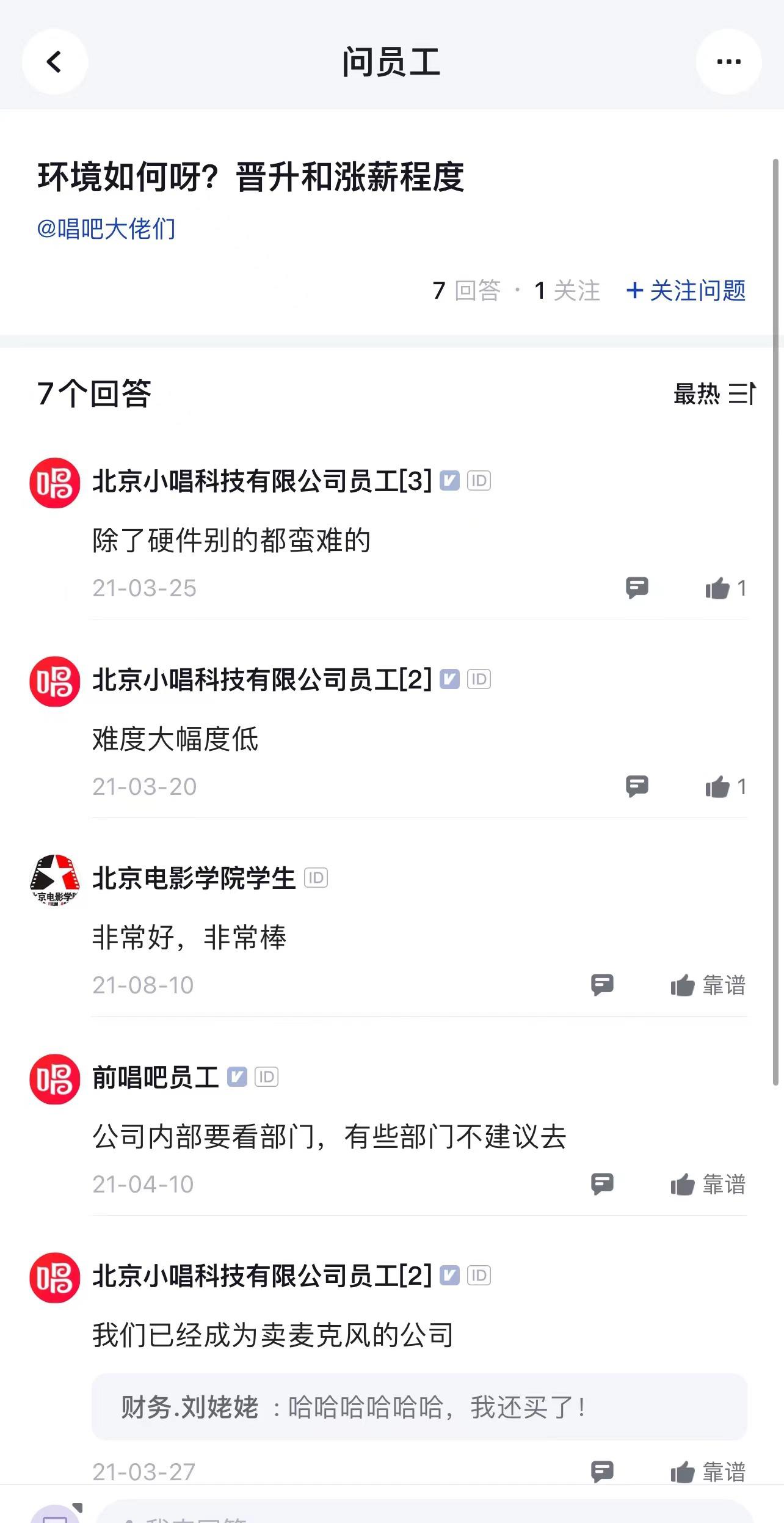This screenshot has width=784, height=1523.
Task: Follow this question via 关注问题
Action: pos(686,290)
